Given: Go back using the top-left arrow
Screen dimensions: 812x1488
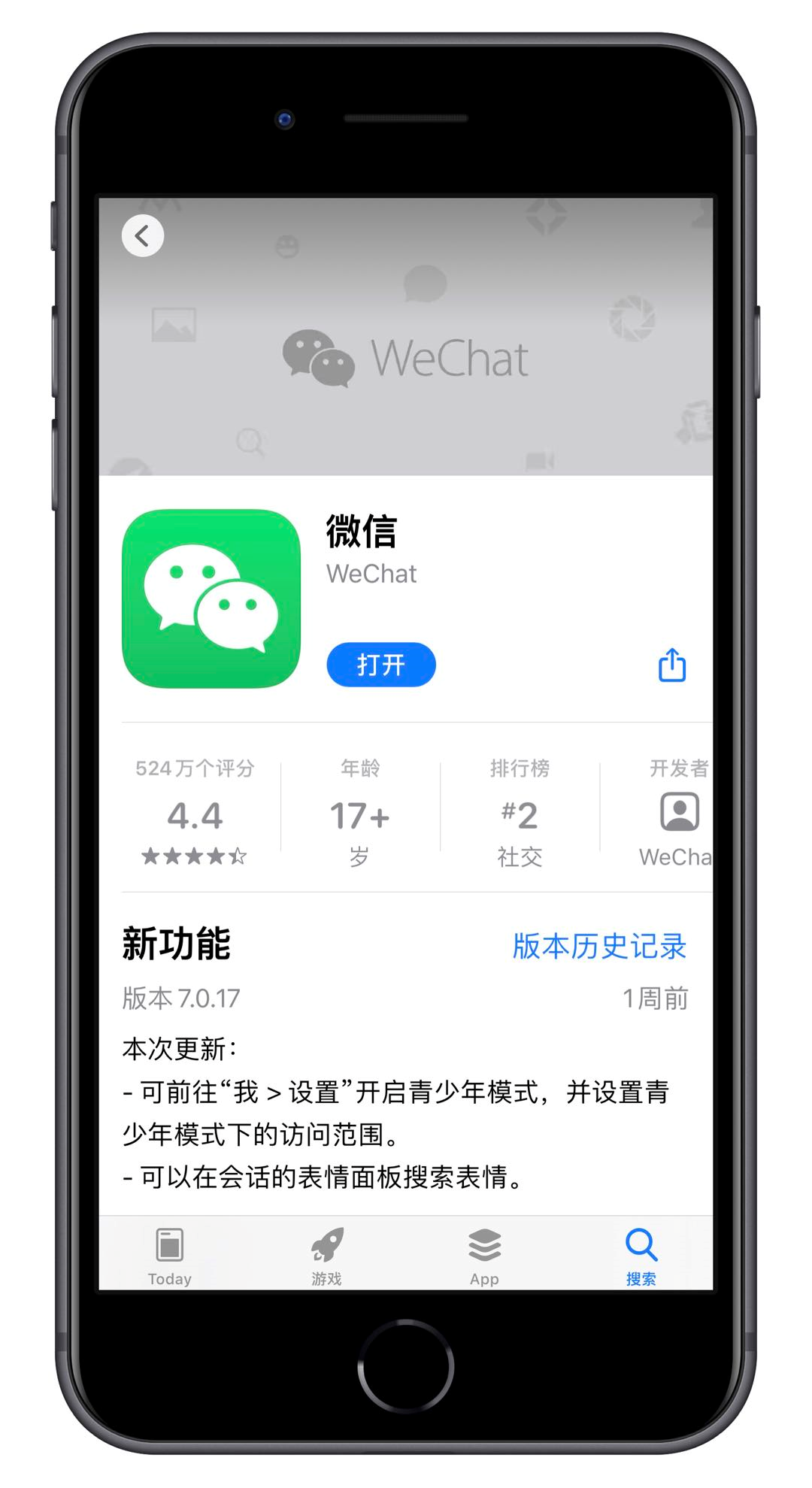Looking at the screenshot, I should tap(143, 236).
